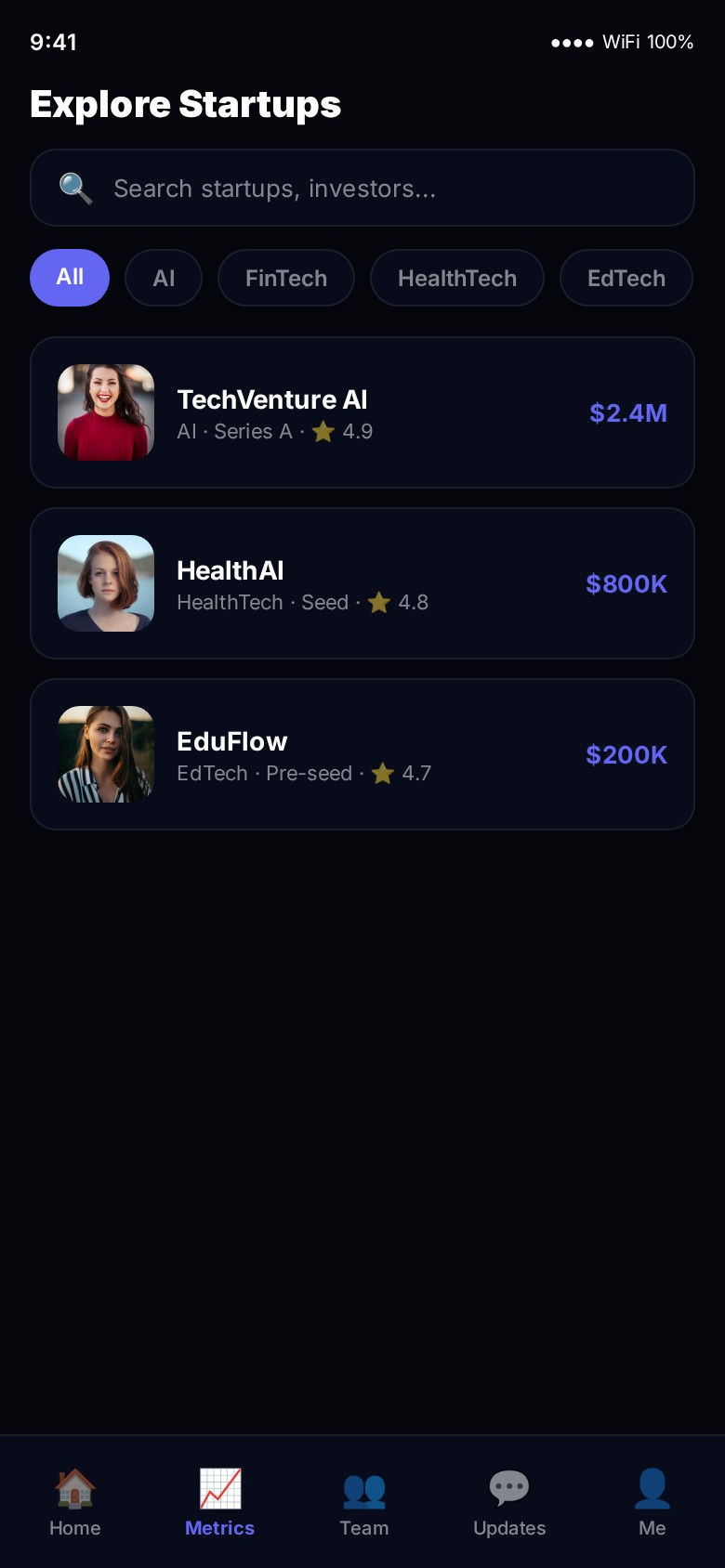Apply the HealthTech category filter

(457, 278)
